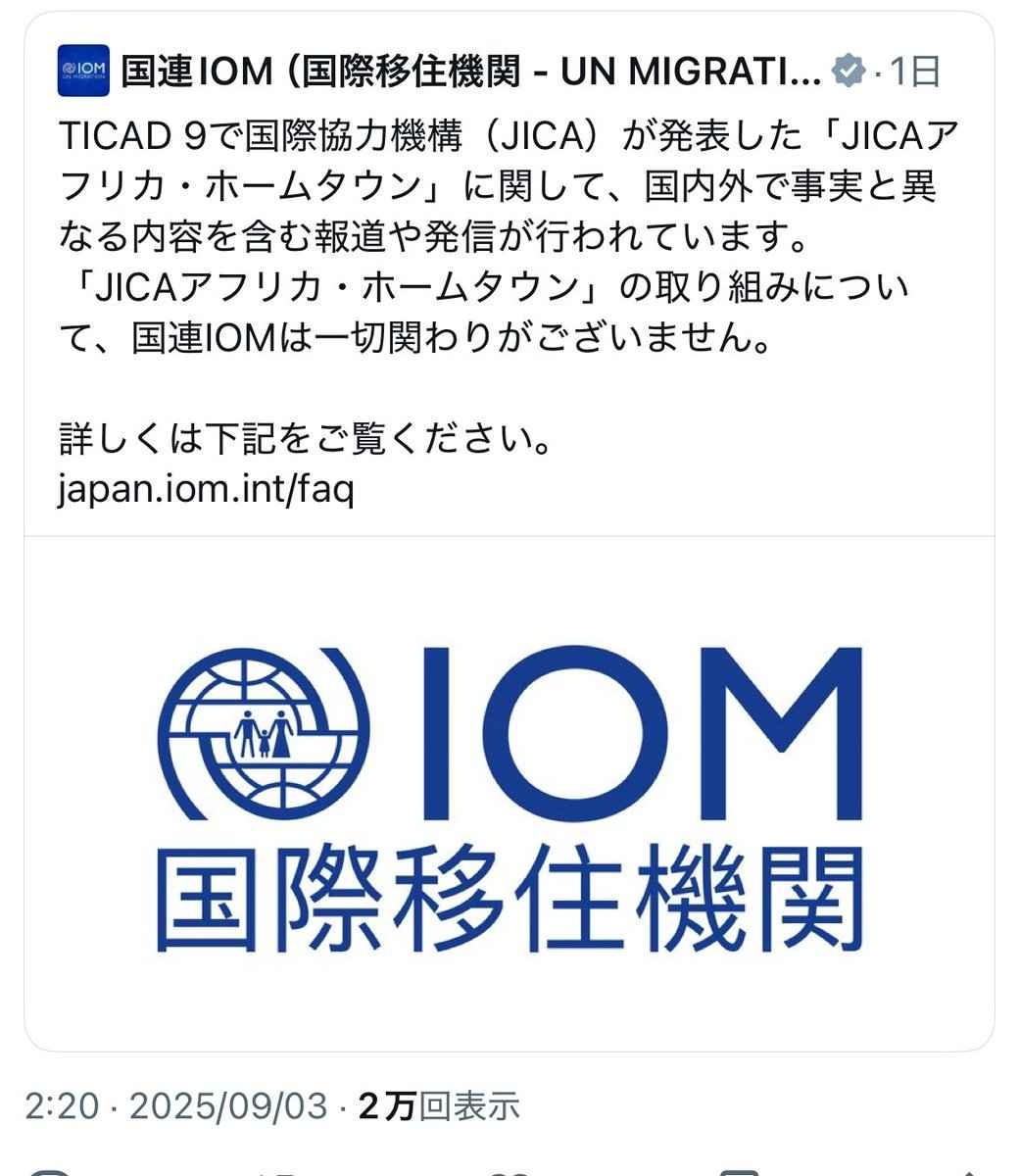1019x1176 pixels.
Task: Open the IOM 国際移住機関 image tile
Action: pos(509,794)
